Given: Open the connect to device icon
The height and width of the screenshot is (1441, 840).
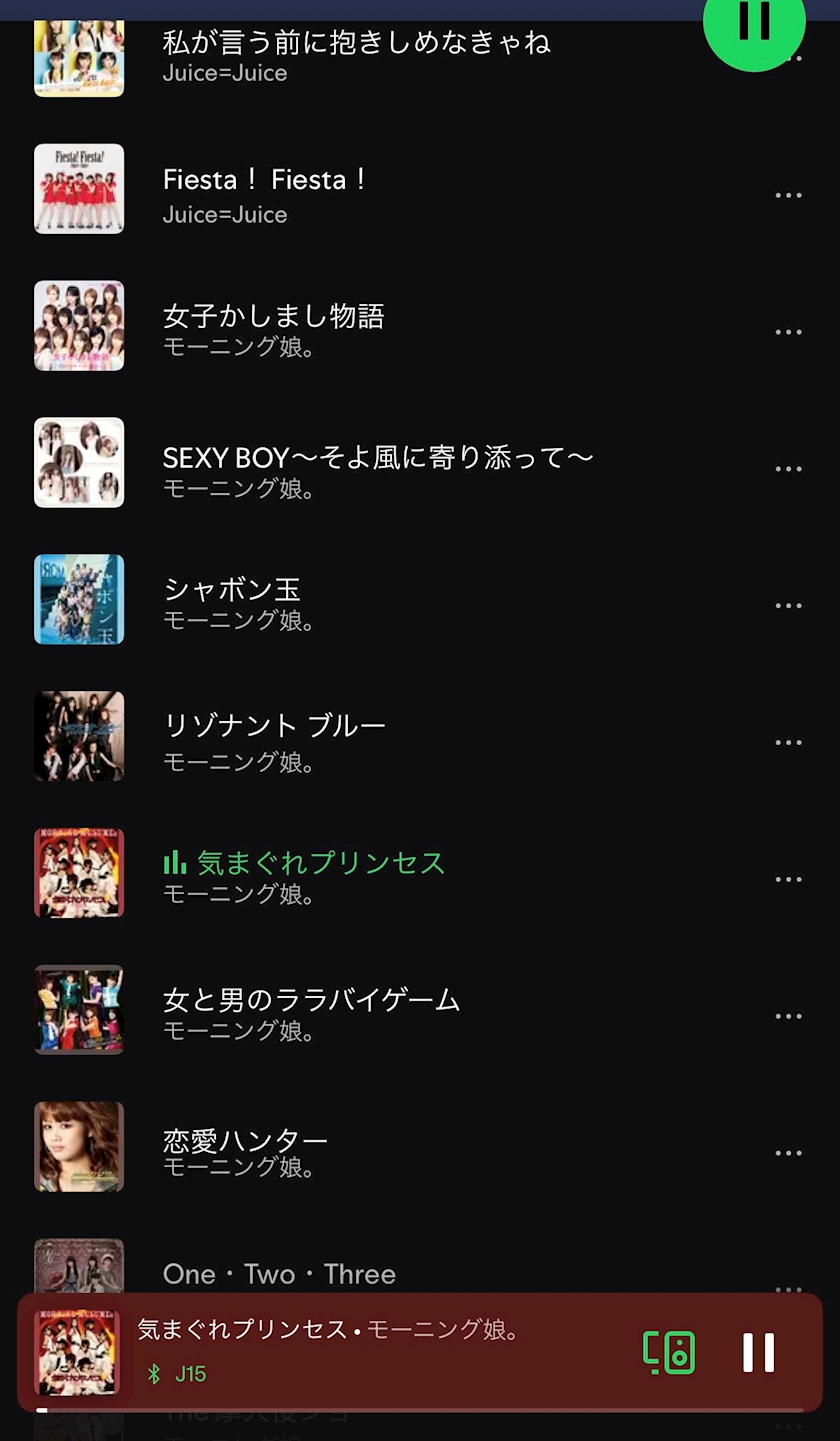Looking at the screenshot, I should [669, 1352].
